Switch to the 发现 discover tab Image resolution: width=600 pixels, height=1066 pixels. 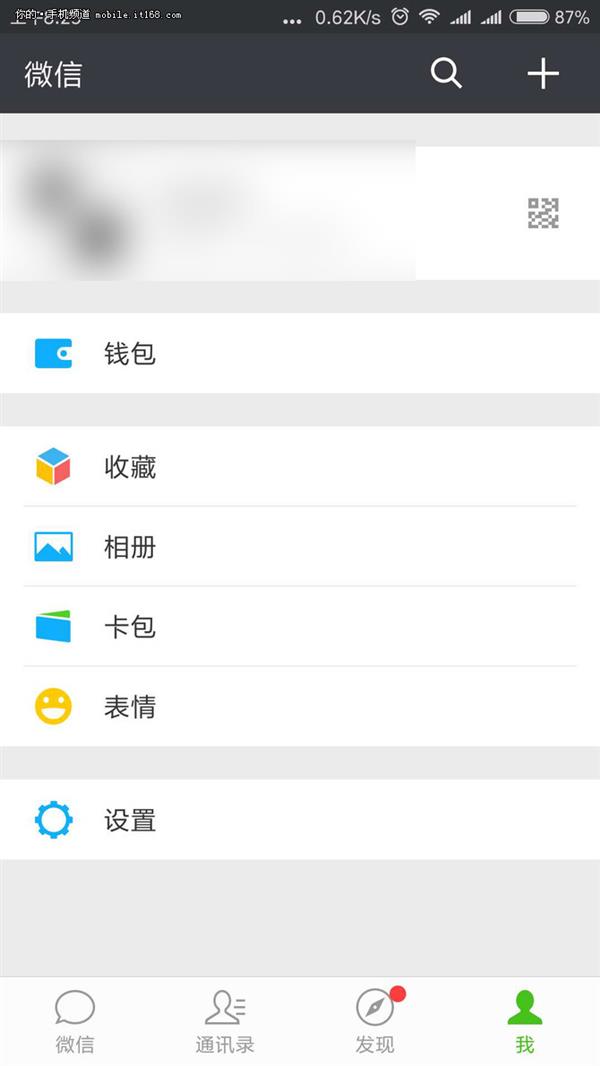coord(375,1022)
